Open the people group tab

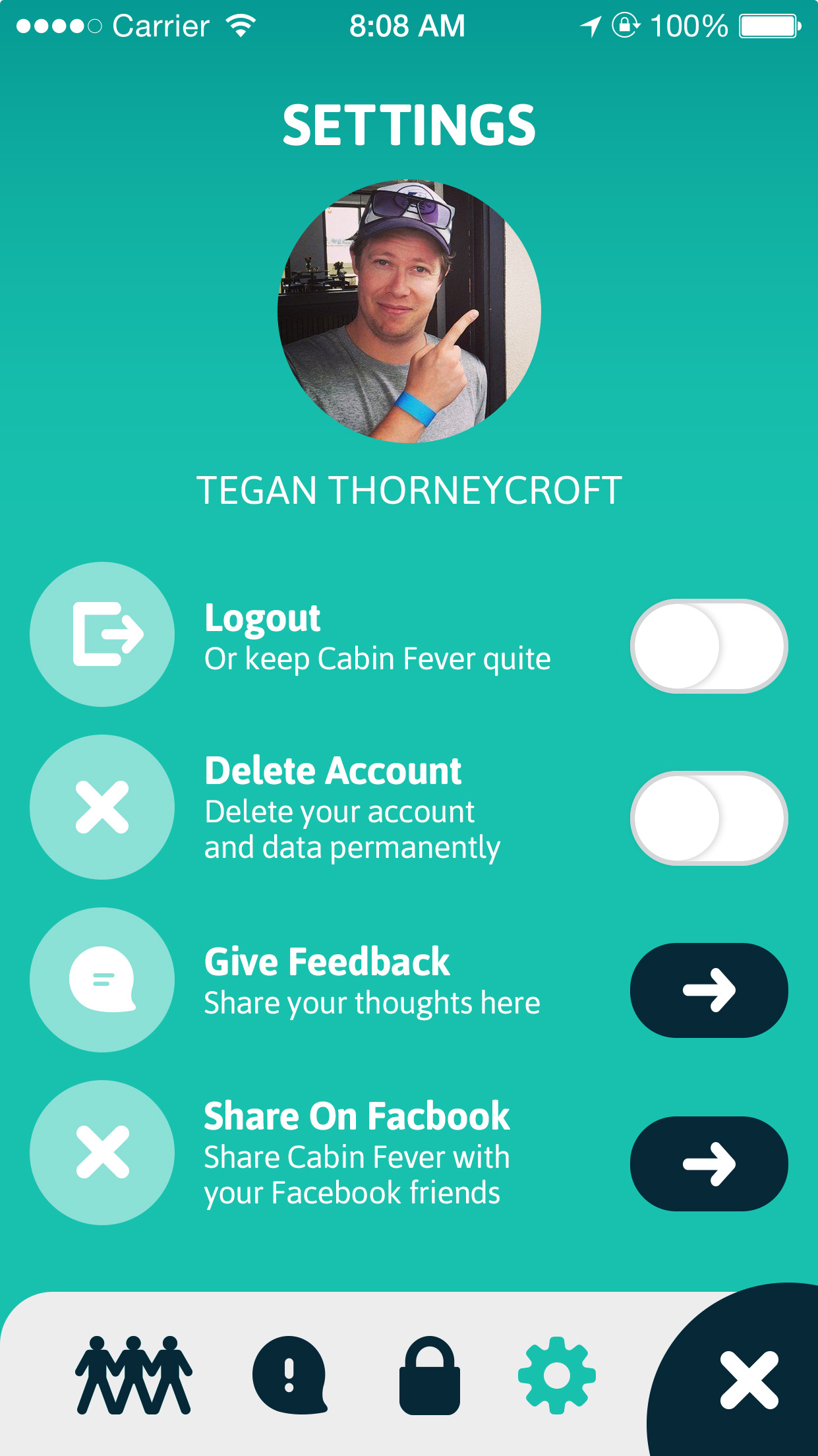tap(134, 1376)
